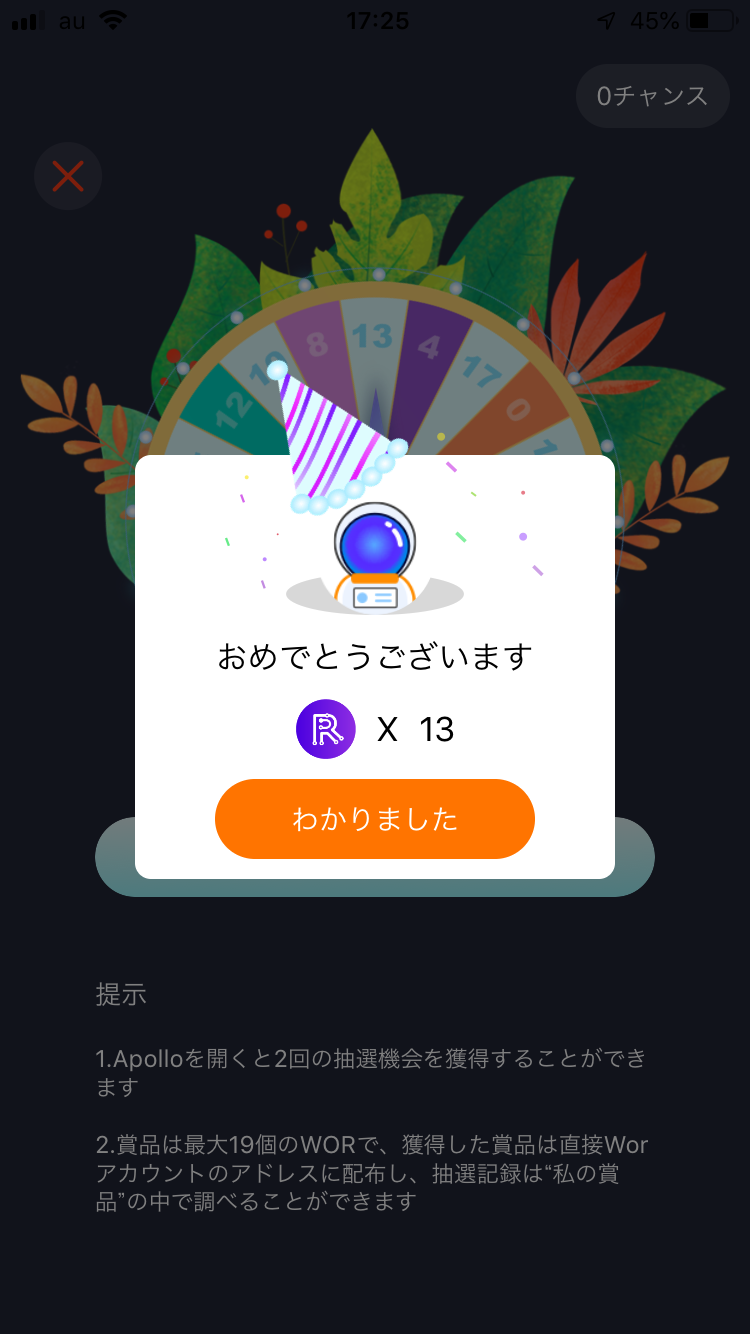Tap the 0チャンス chip
The width and height of the screenshot is (750, 1334).
click(652, 96)
